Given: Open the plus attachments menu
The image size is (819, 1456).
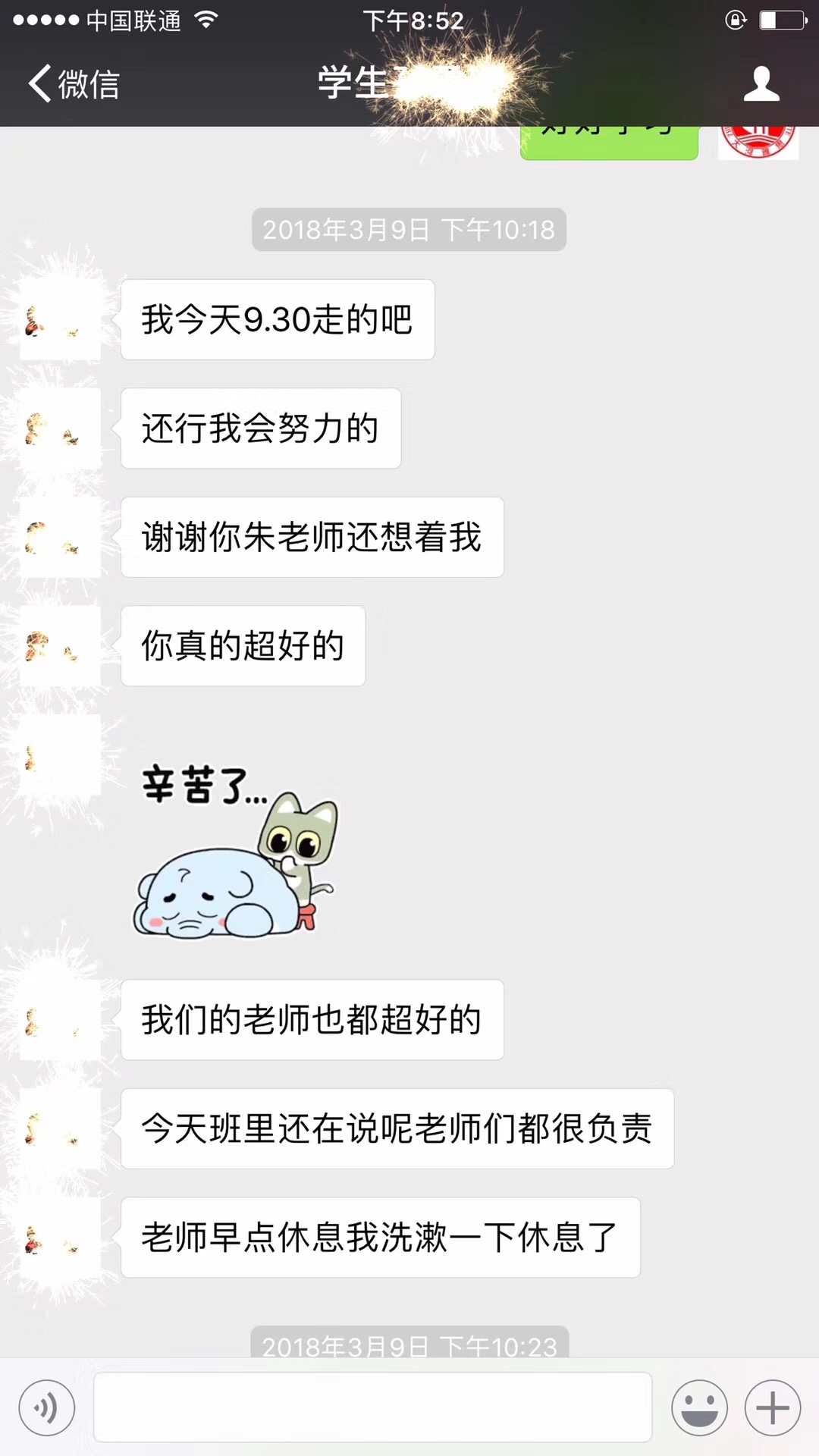Looking at the screenshot, I should coord(773,1408).
